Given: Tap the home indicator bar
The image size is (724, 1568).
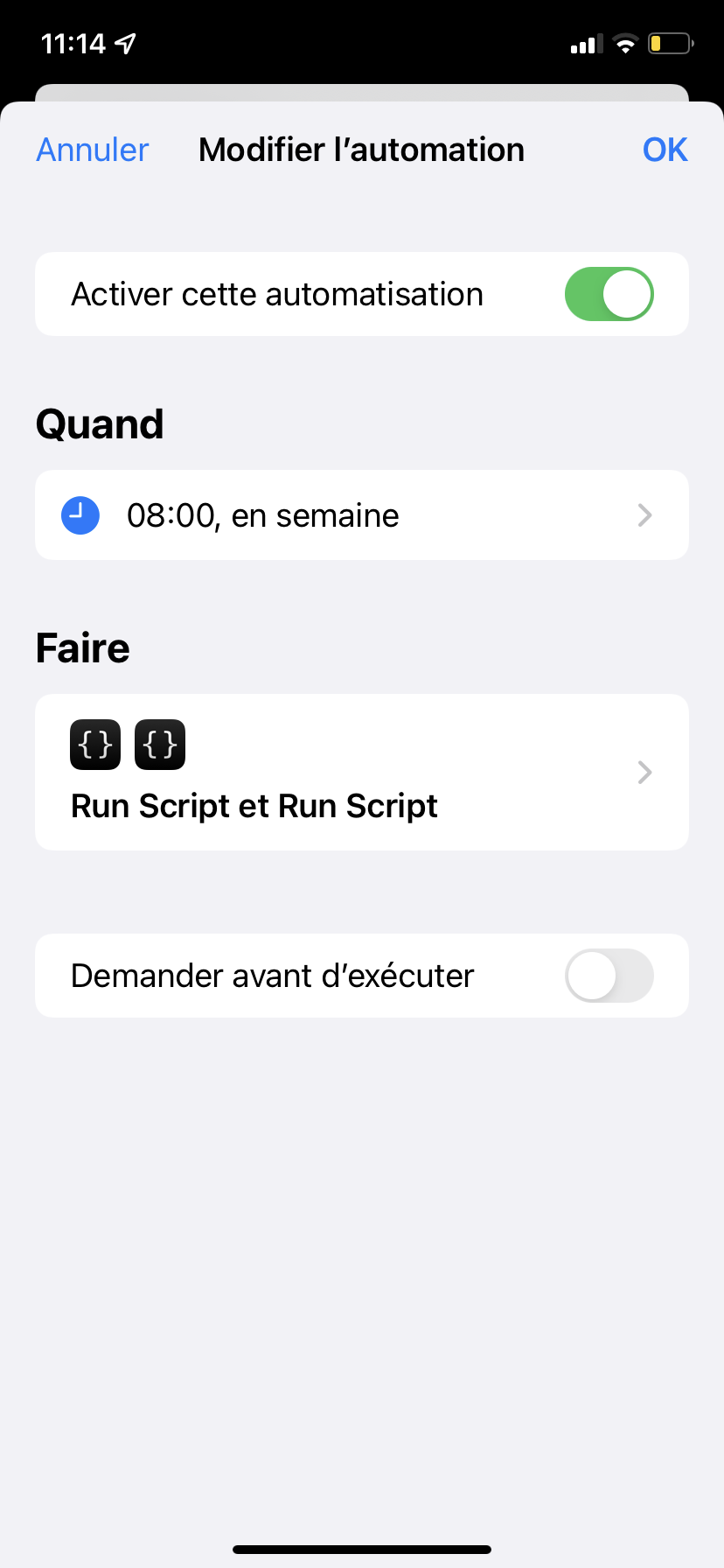Looking at the screenshot, I should pyautogui.click(x=362, y=1549).
